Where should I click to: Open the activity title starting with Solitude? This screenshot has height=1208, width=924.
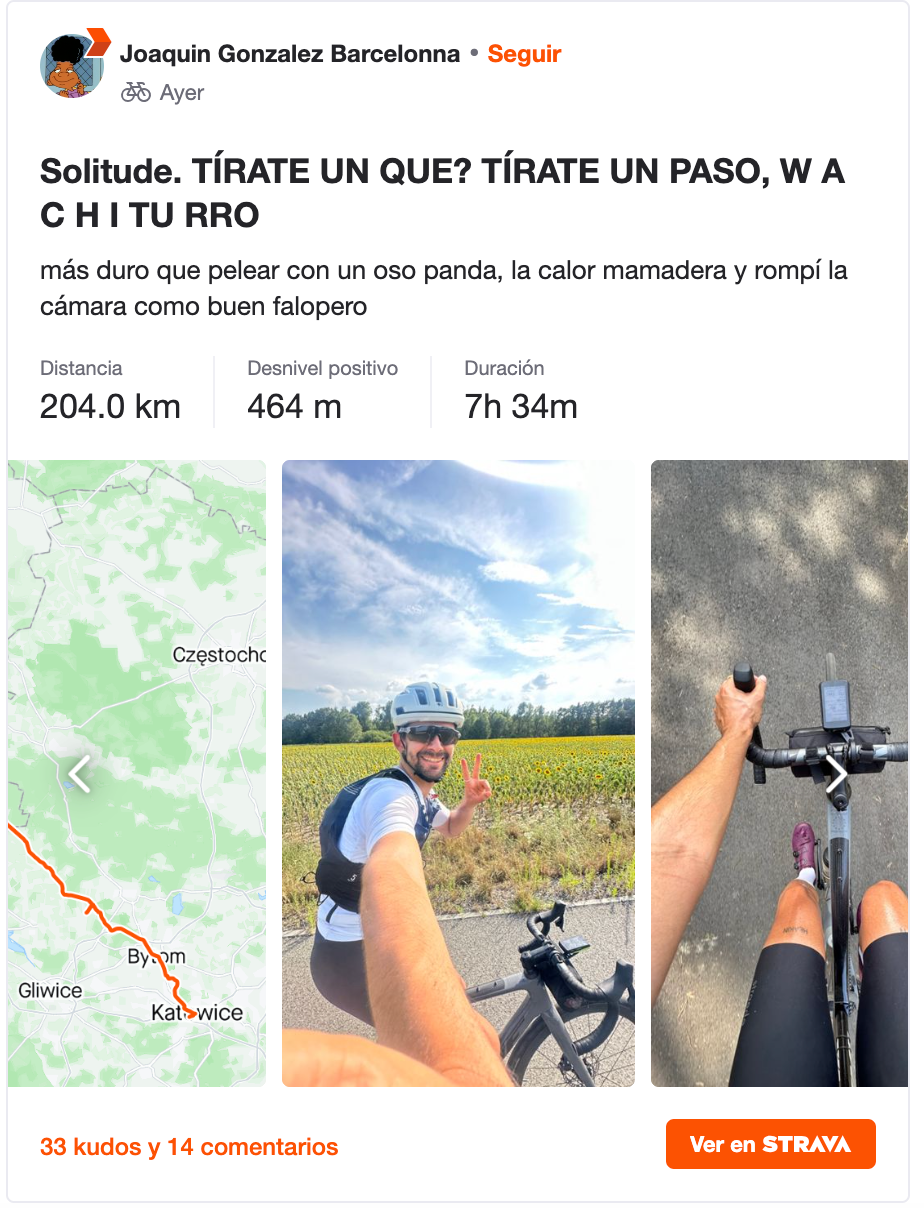[x=442, y=193]
